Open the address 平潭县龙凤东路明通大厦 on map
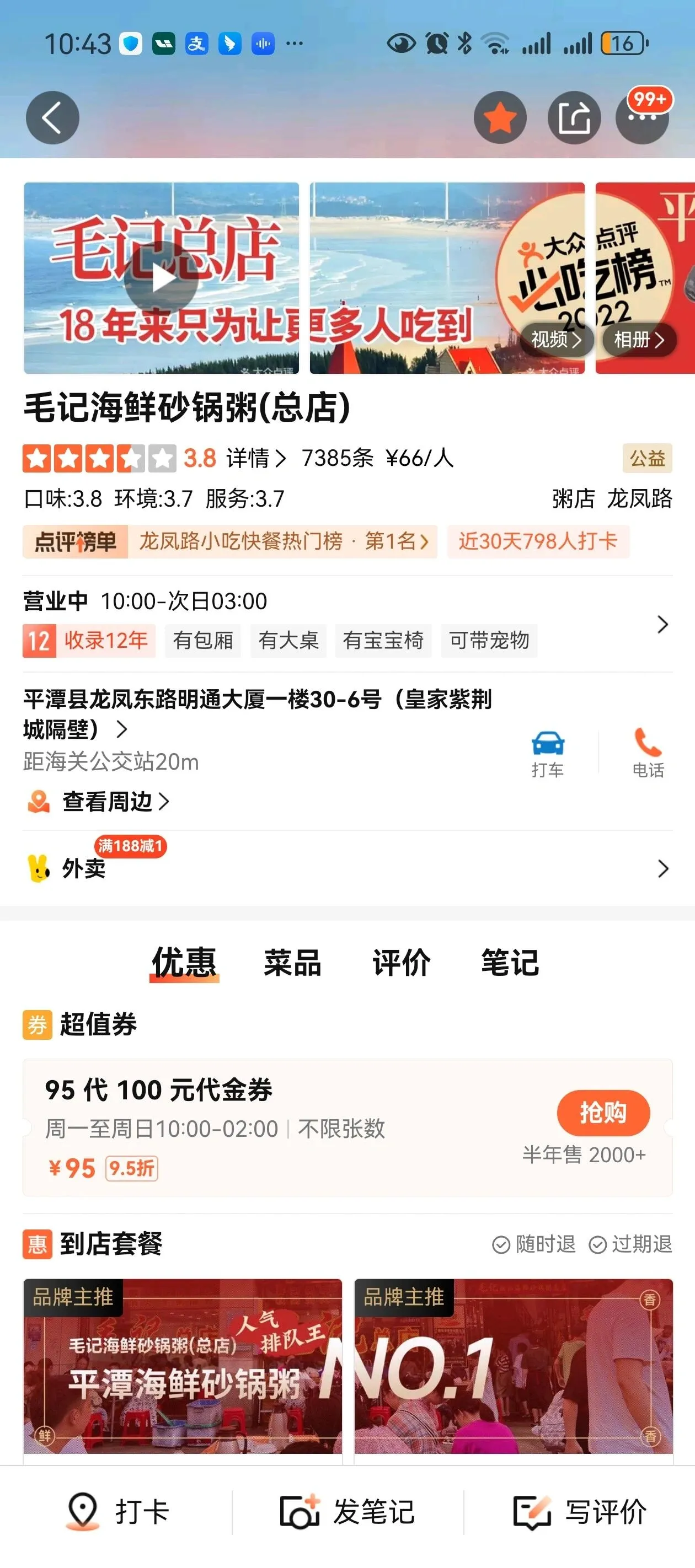695x1568 pixels. point(257,713)
